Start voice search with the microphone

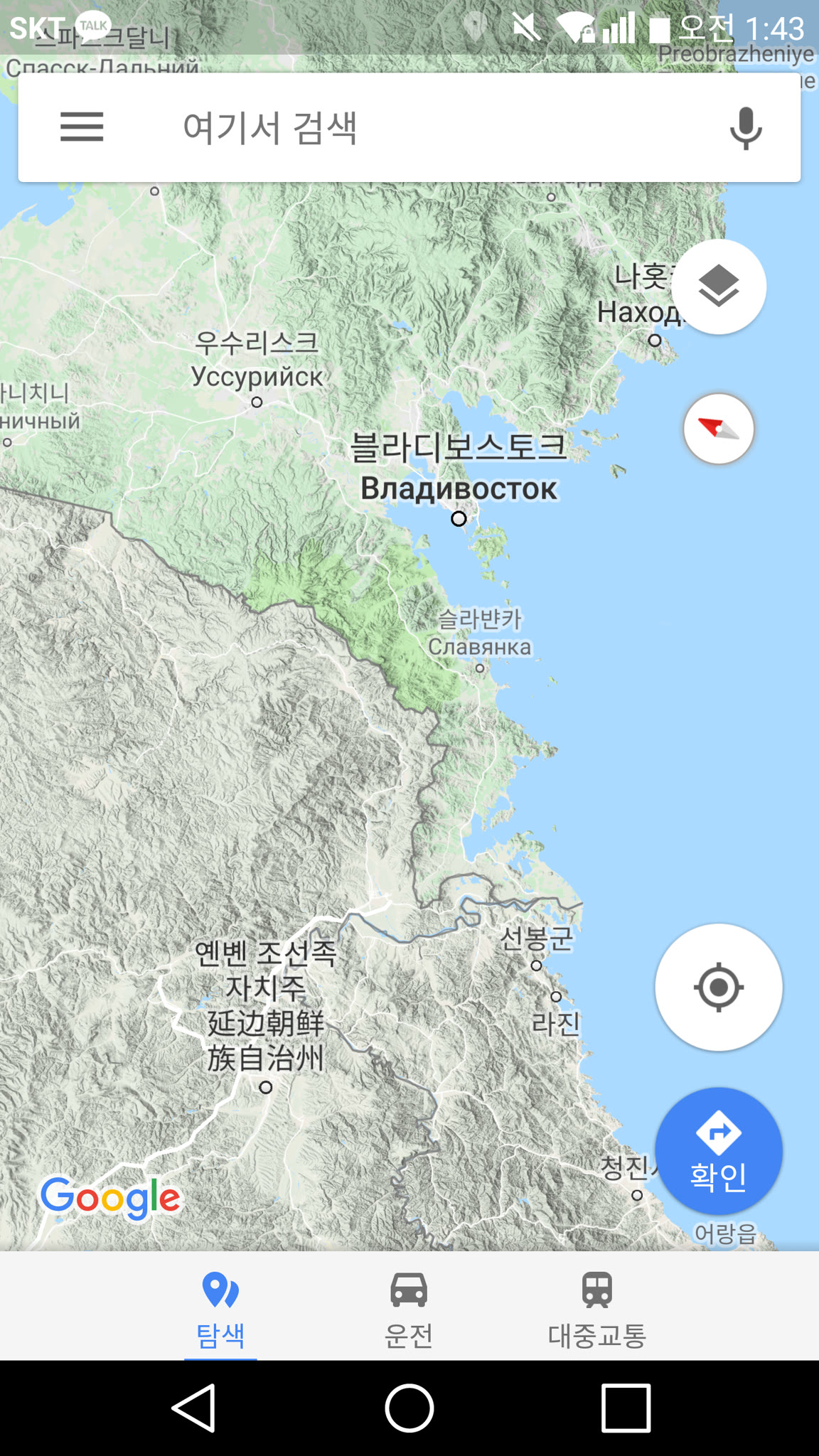pos(745,128)
